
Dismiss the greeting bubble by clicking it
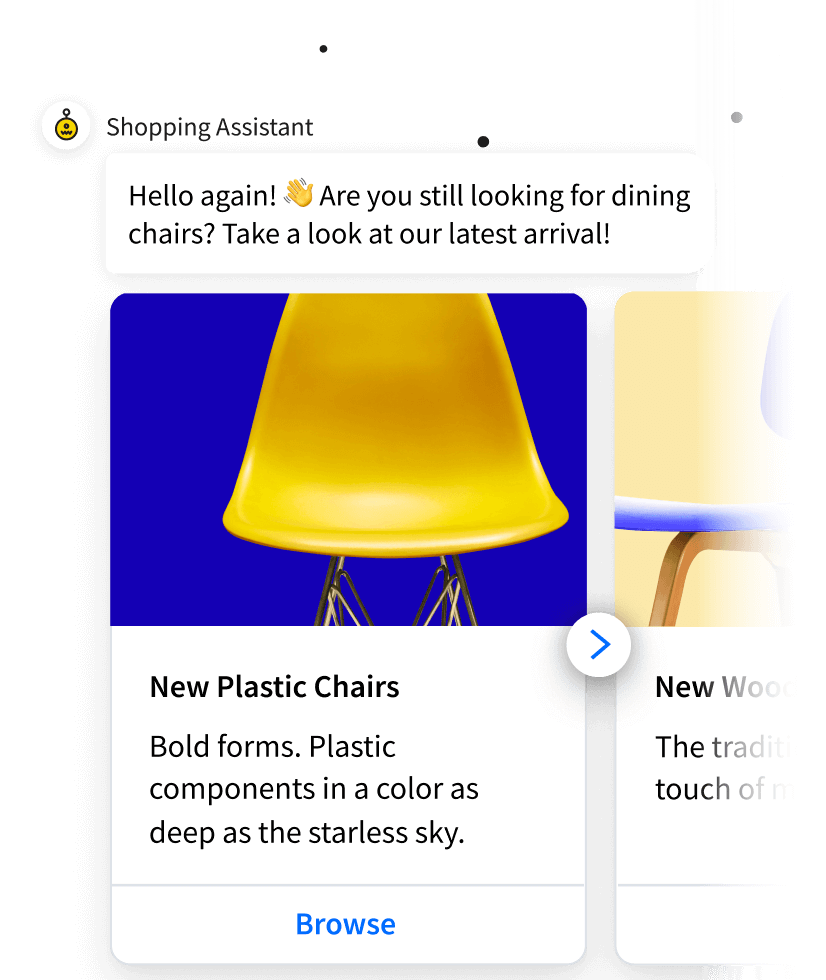point(409,213)
